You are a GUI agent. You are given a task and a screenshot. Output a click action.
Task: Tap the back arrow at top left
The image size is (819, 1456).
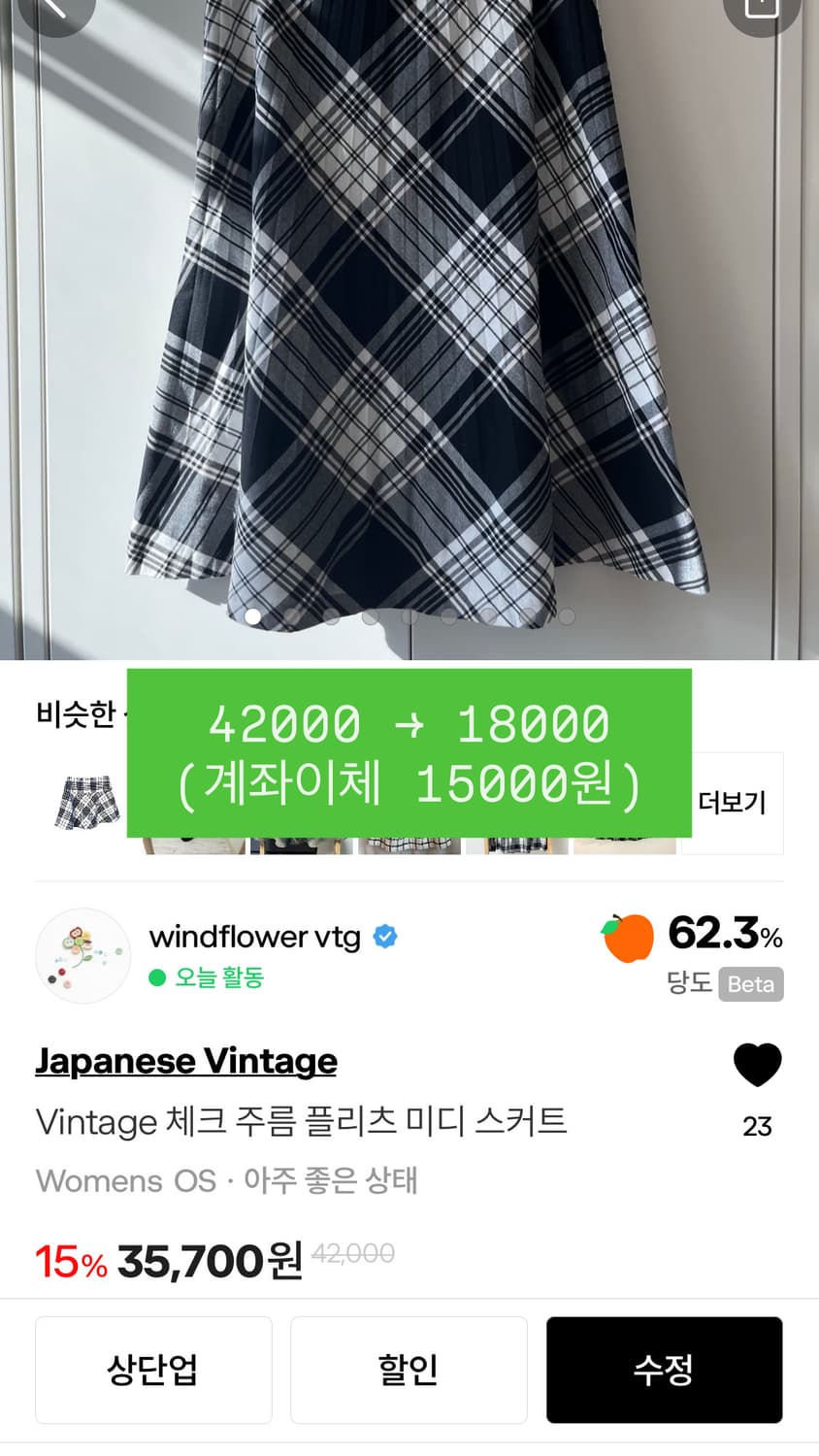[x=55, y=12]
